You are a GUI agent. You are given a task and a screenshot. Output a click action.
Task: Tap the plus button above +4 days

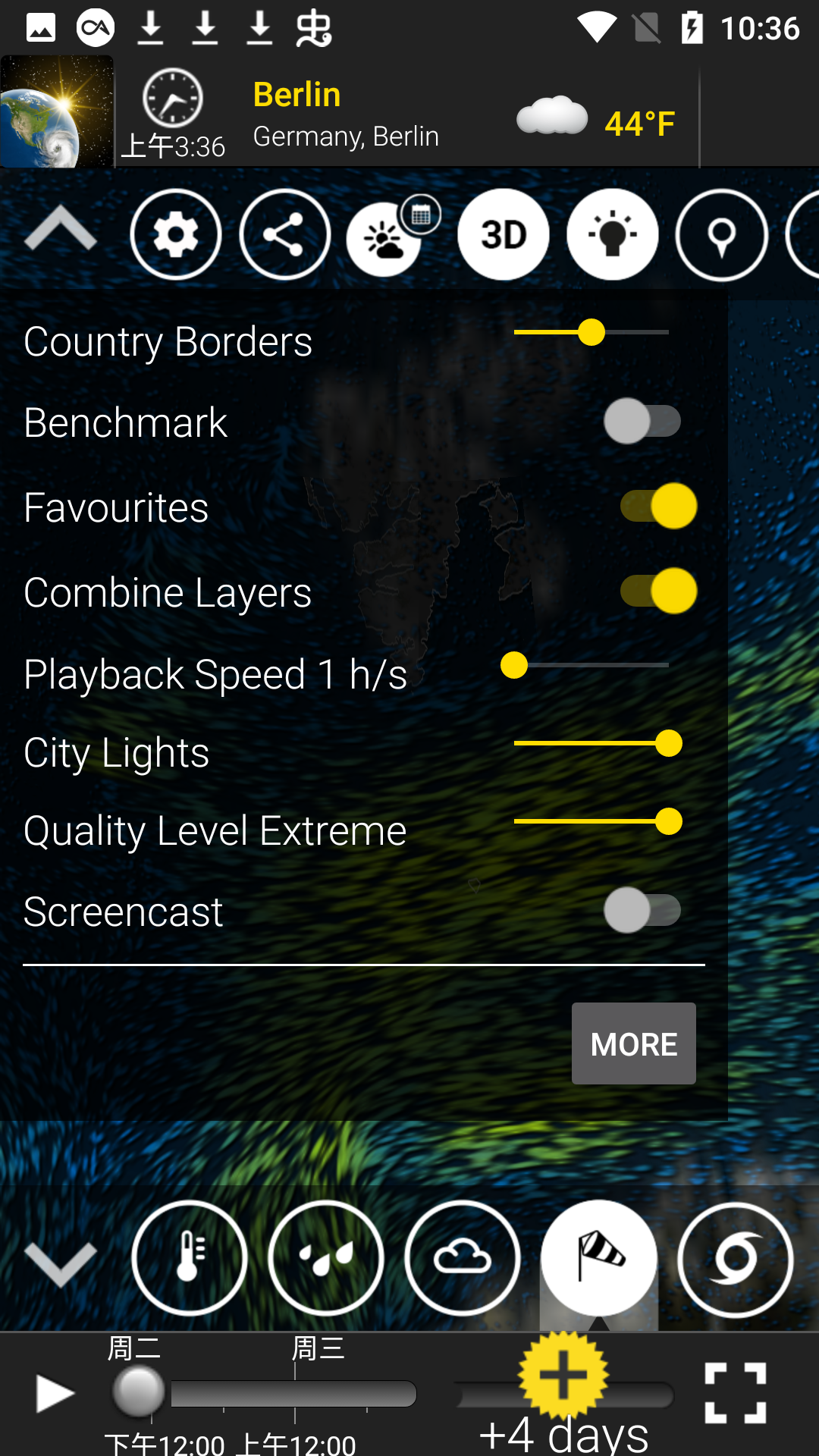click(x=563, y=1374)
